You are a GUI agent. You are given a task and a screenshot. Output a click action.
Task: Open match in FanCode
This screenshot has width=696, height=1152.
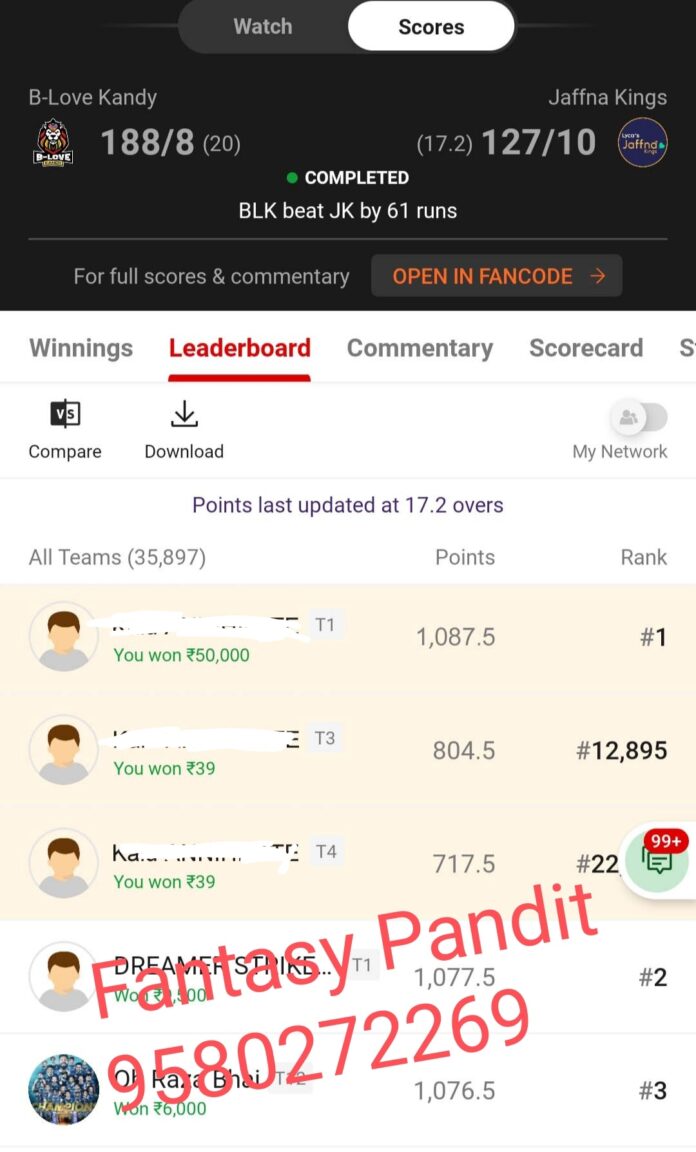coord(497,276)
